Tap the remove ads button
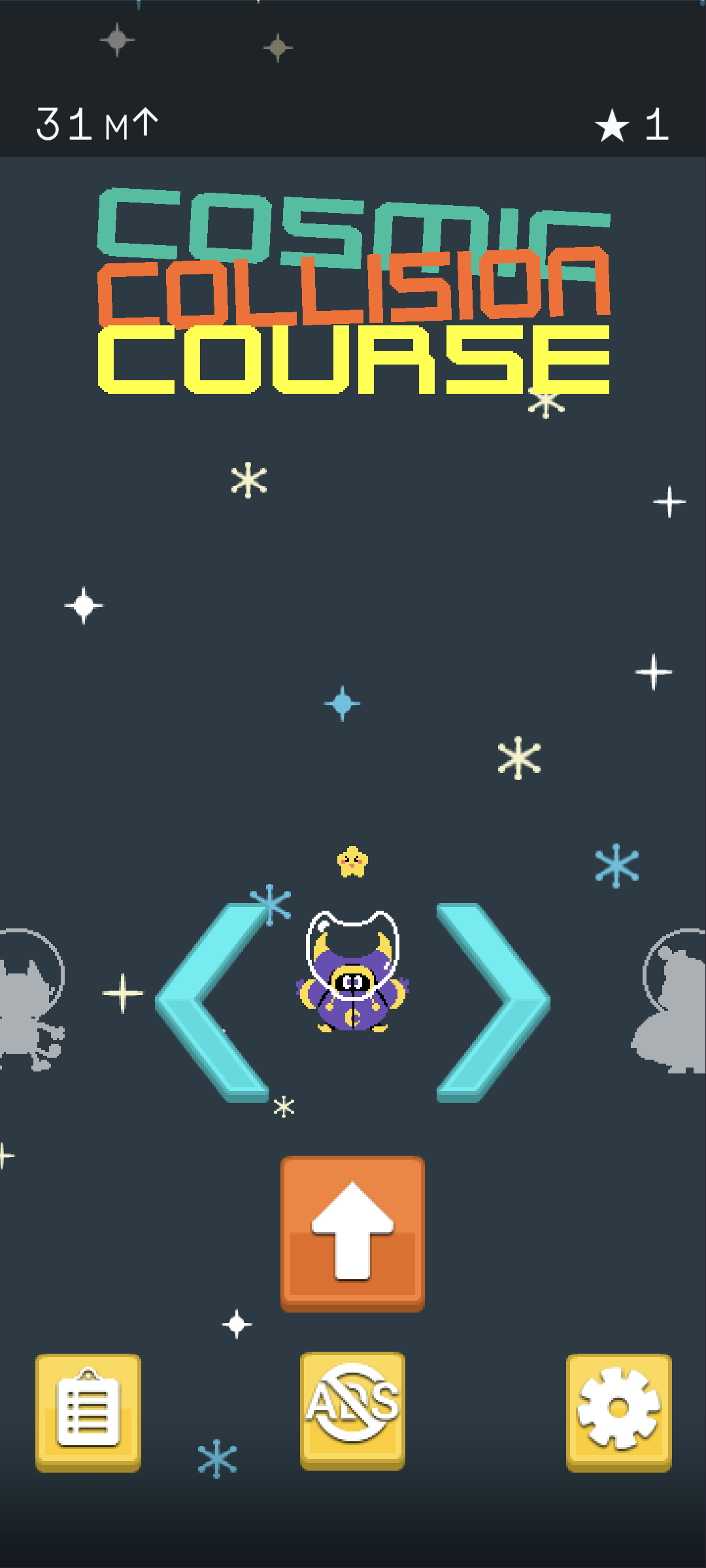The image size is (706, 1568). pos(352,1411)
